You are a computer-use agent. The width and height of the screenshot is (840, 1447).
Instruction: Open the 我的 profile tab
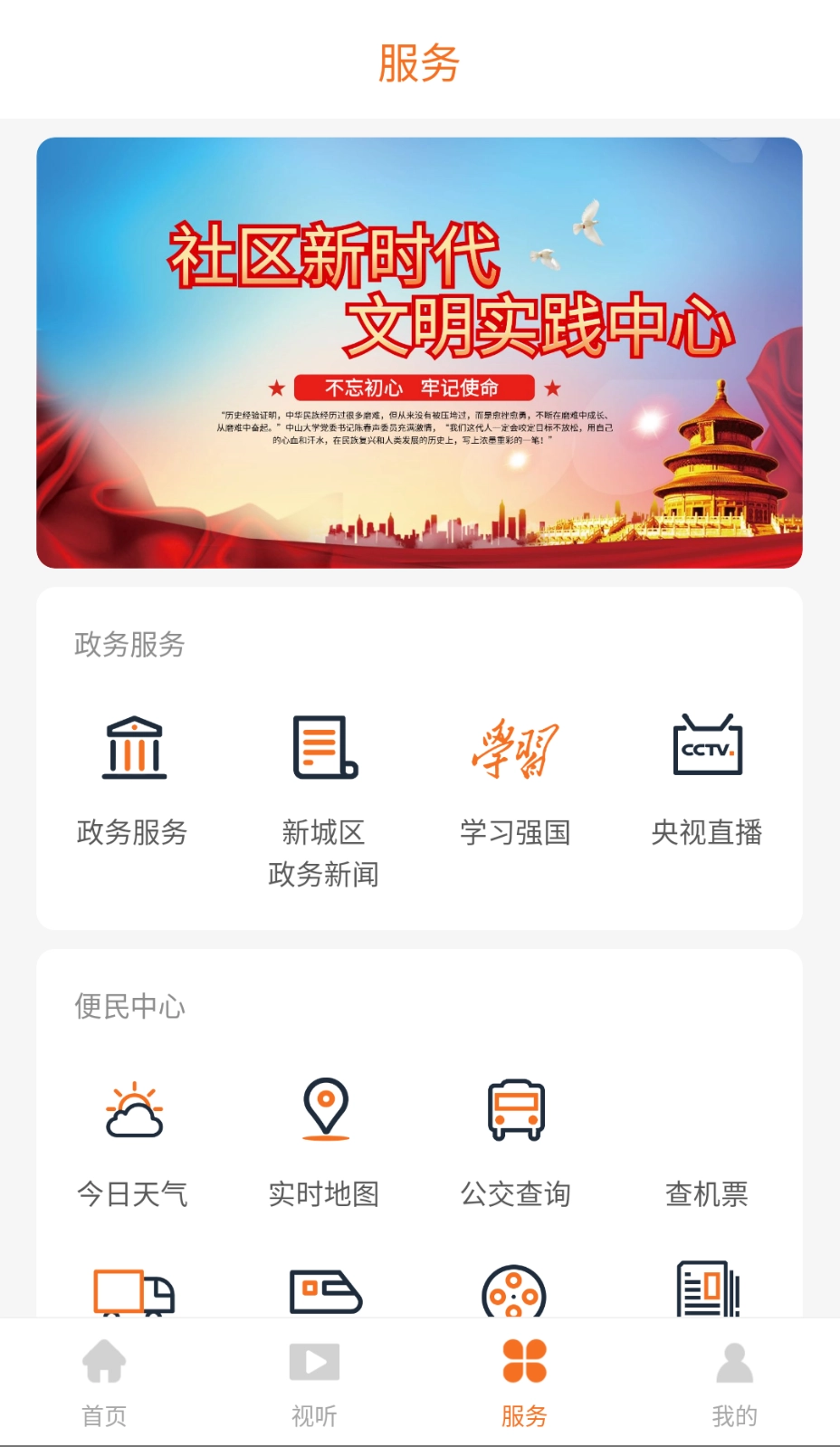click(x=734, y=1382)
